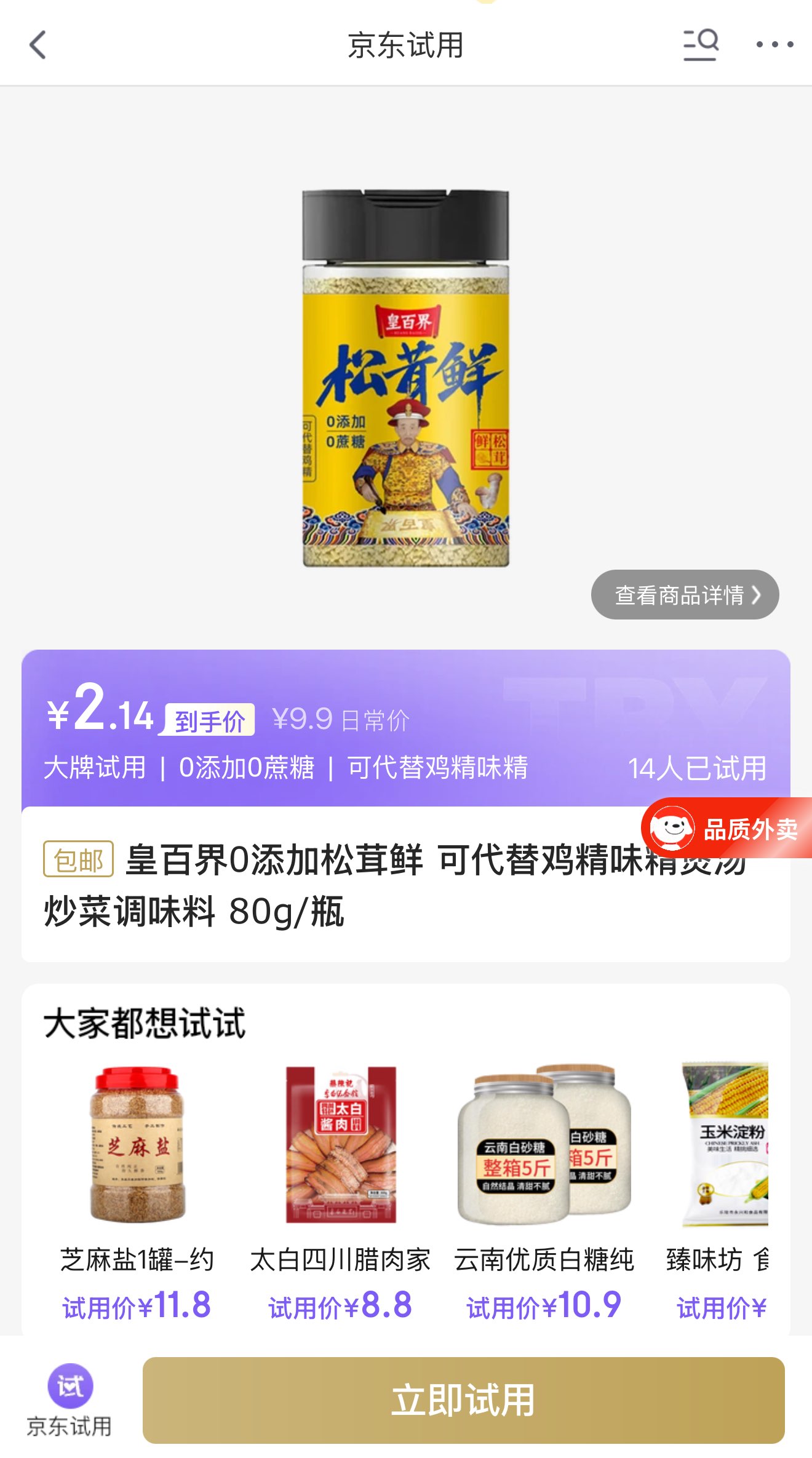This screenshot has width=812, height=1458.
Task: Open the search list icon
Action: tap(701, 45)
